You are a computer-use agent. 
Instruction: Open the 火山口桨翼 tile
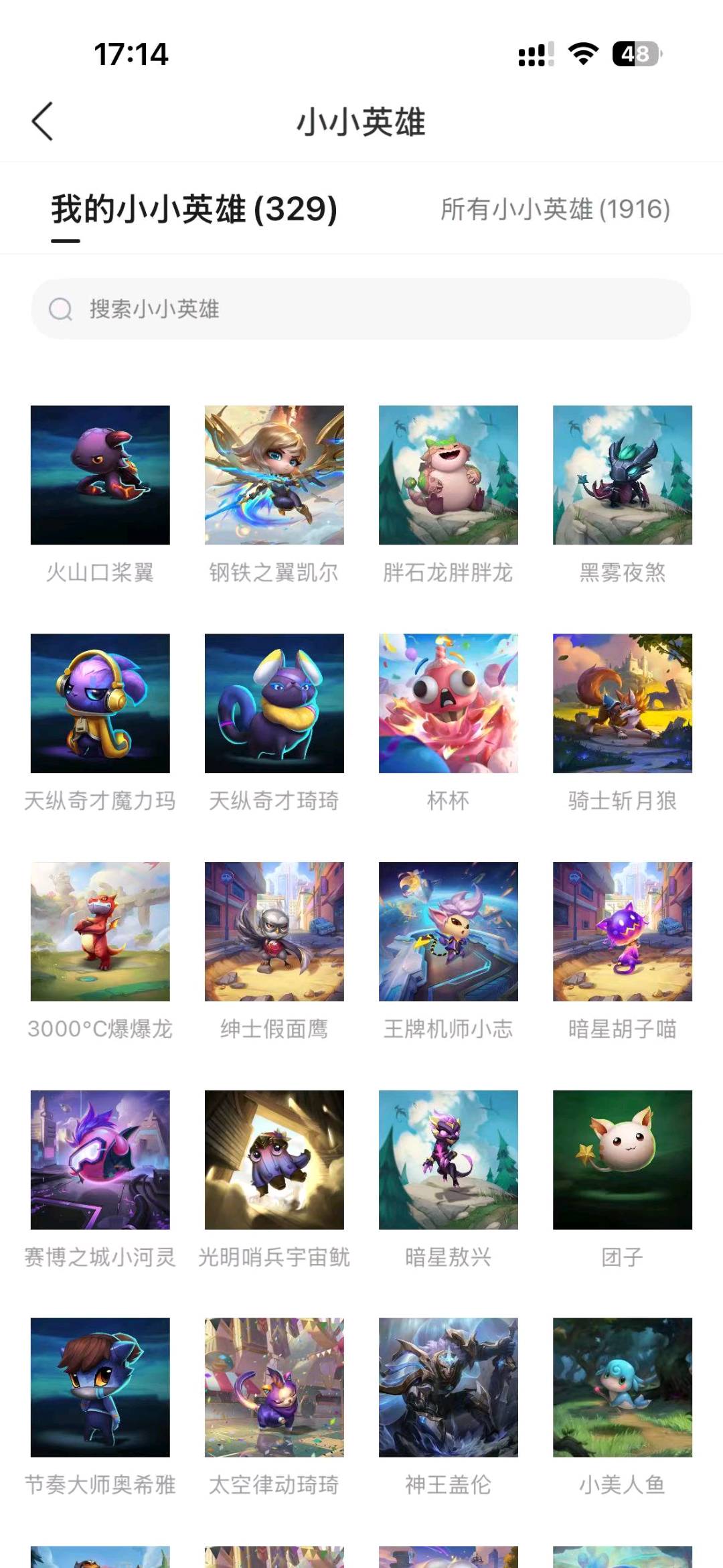click(x=100, y=475)
